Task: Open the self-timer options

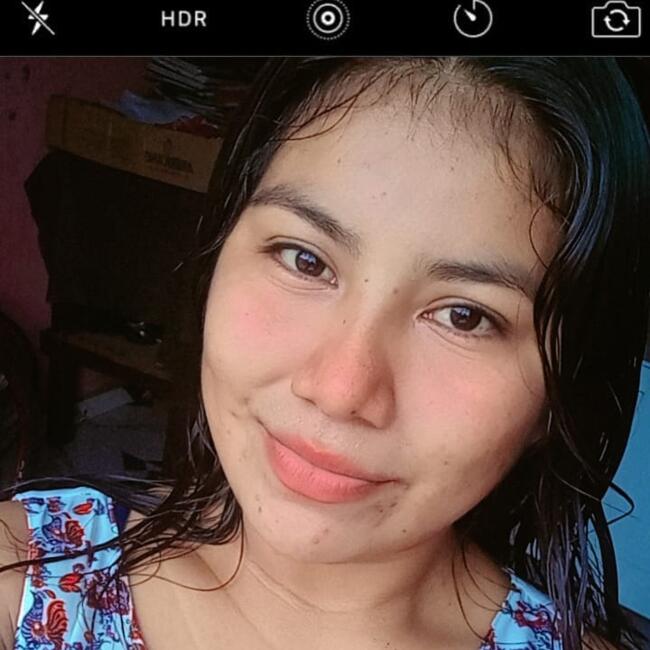Action: 472,19
